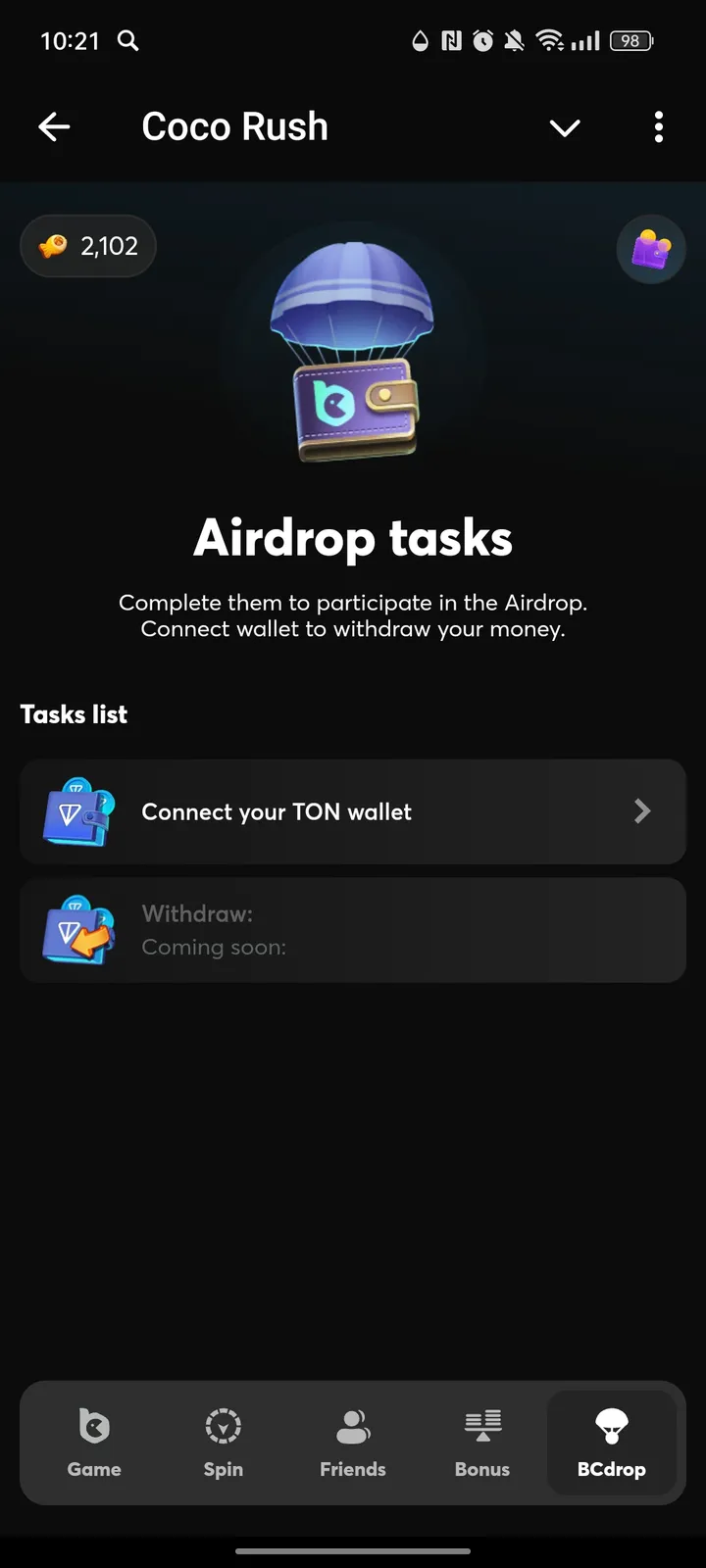Click the coin icon beside the balance

pyautogui.click(x=57, y=246)
